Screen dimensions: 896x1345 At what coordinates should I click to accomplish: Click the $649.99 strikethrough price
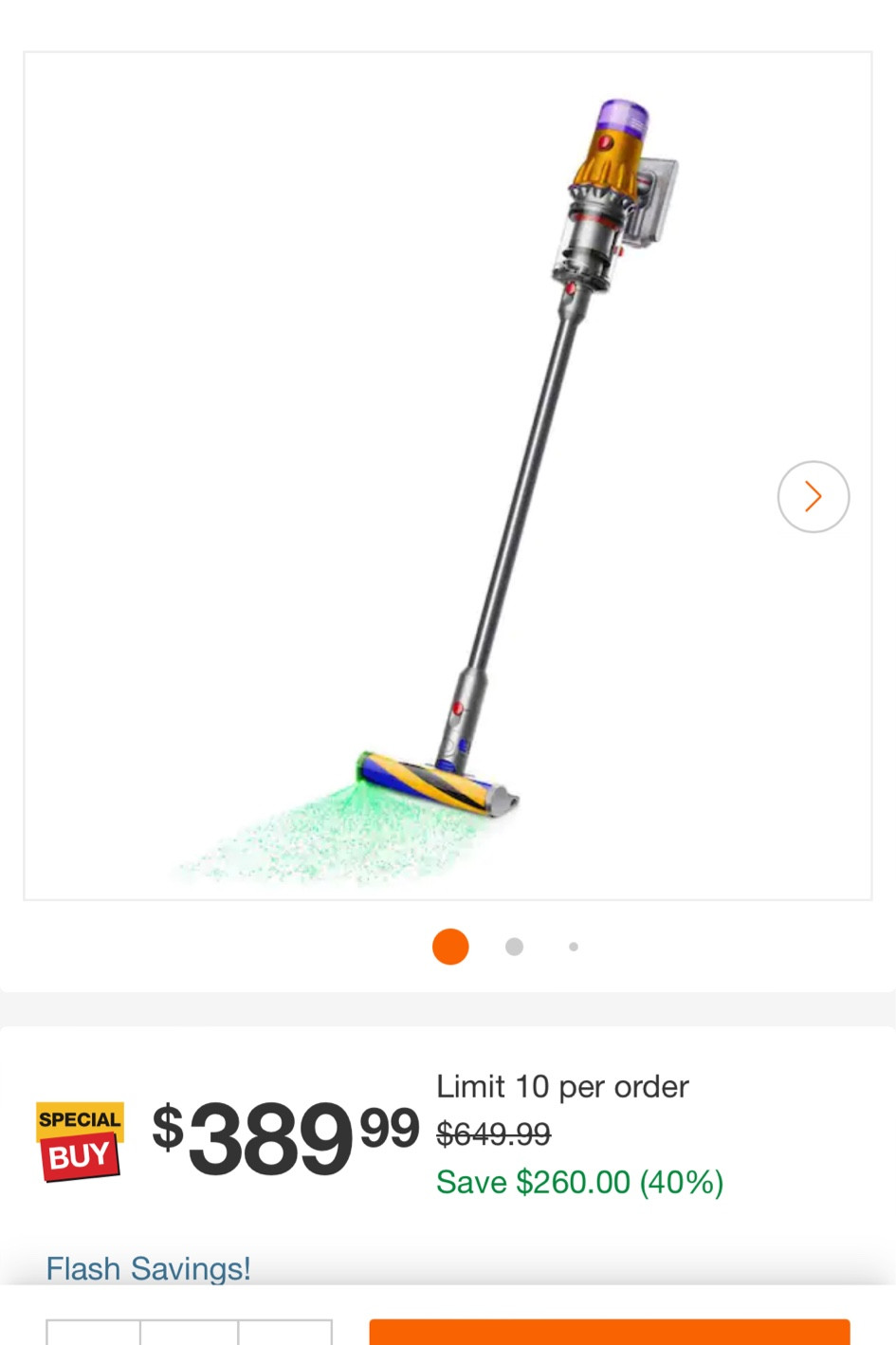coord(493,1134)
